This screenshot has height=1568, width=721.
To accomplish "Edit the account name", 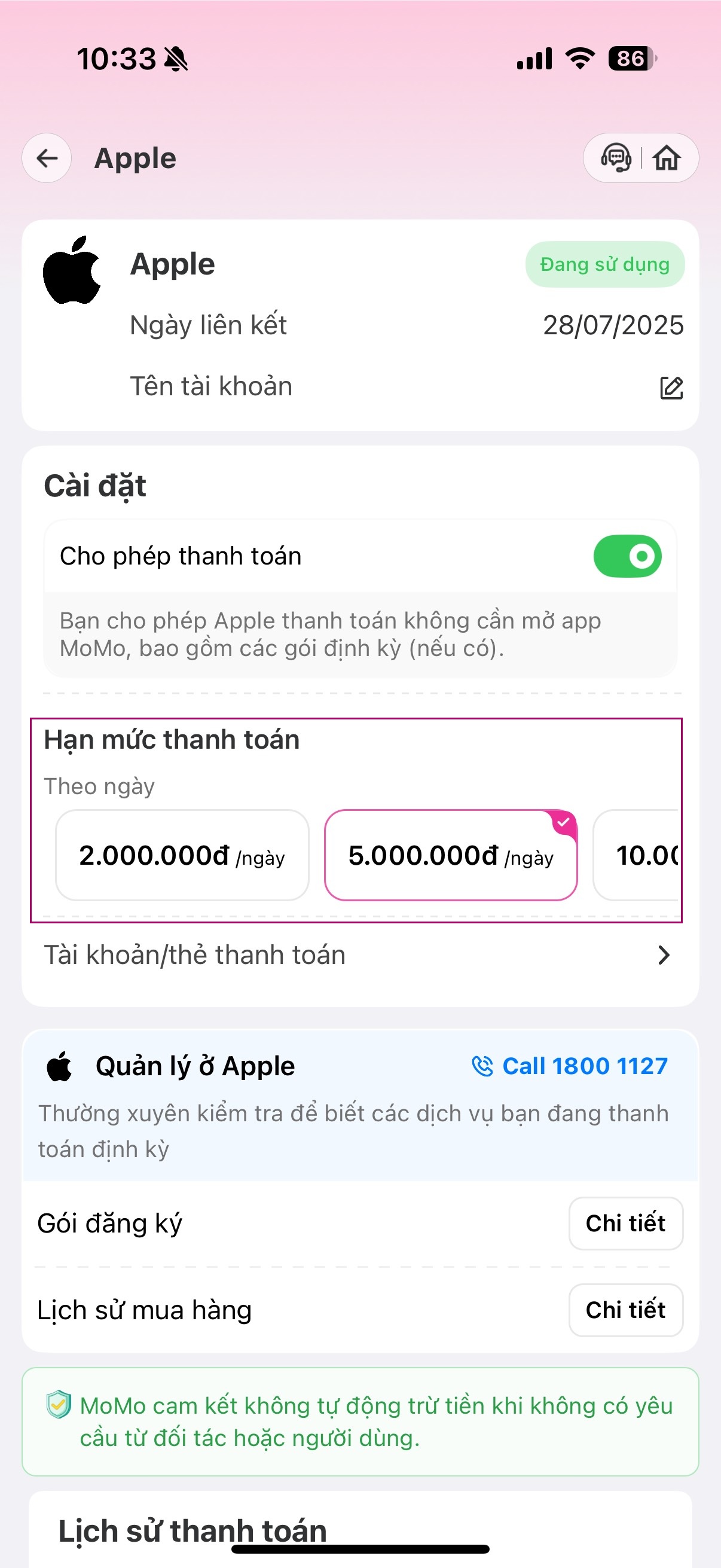I will click(671, 388).
